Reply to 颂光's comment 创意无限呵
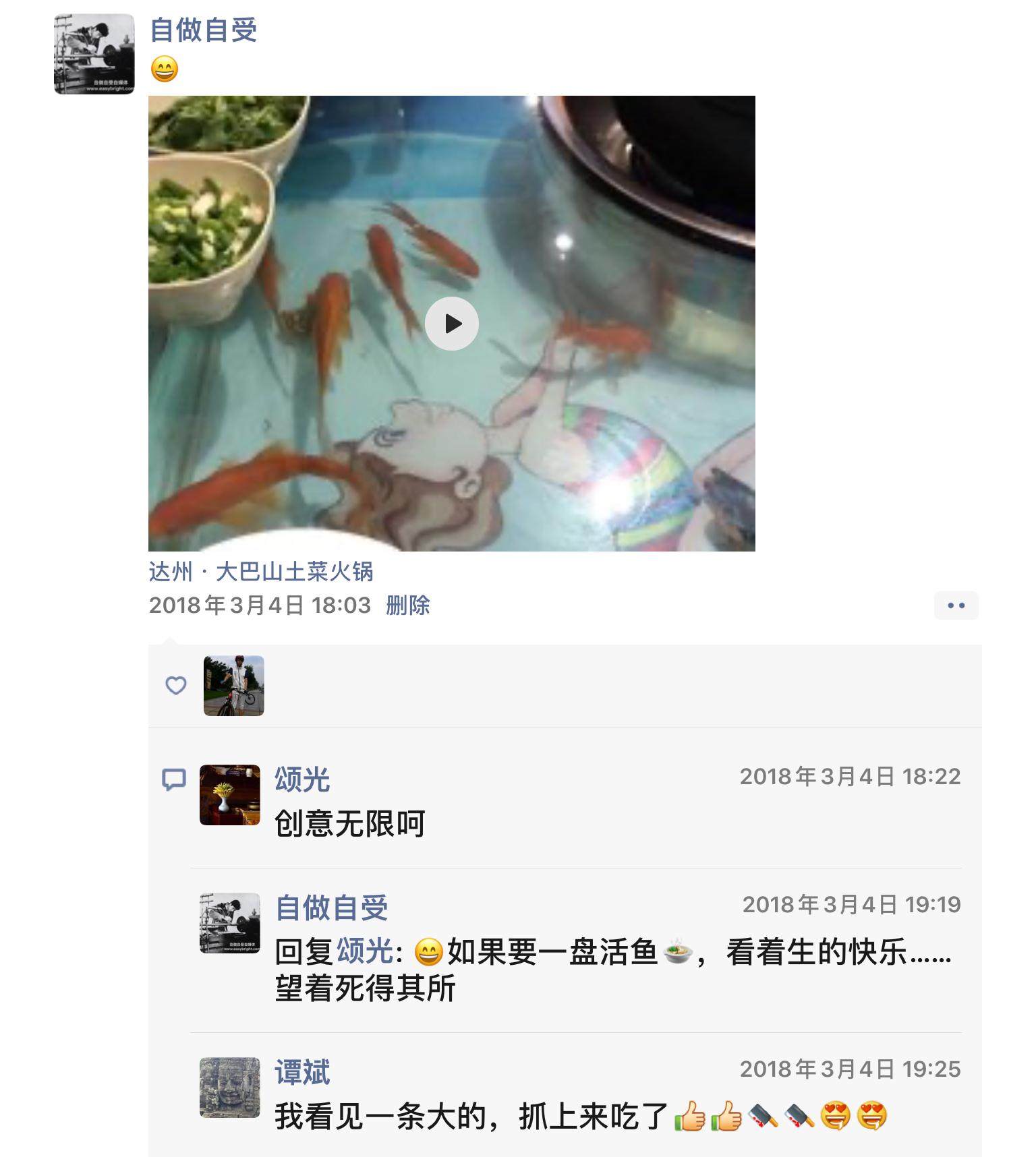1036x1157 pixels. pyautogui.click(x=349, y=824)
